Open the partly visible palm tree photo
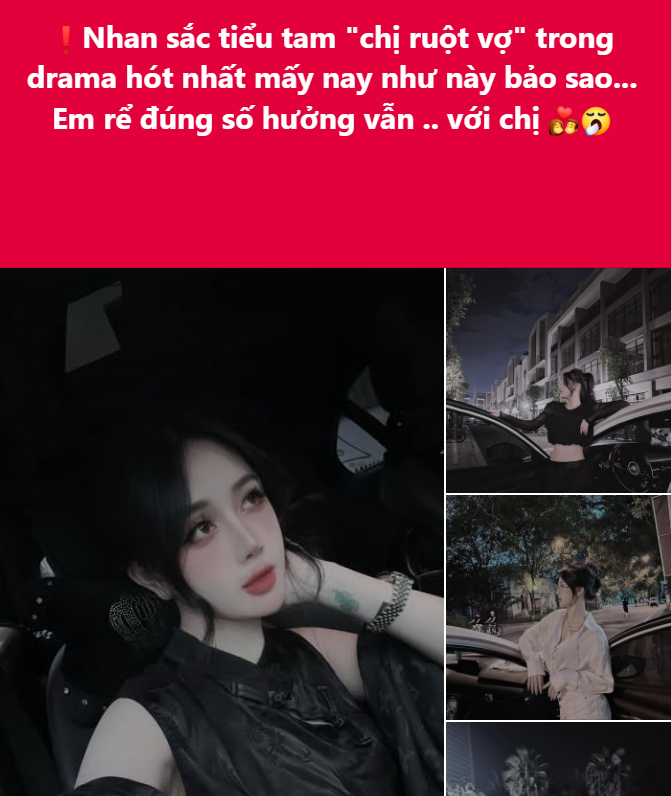The image size is (671, 796). pyautogui.click(x=558, y=760)
